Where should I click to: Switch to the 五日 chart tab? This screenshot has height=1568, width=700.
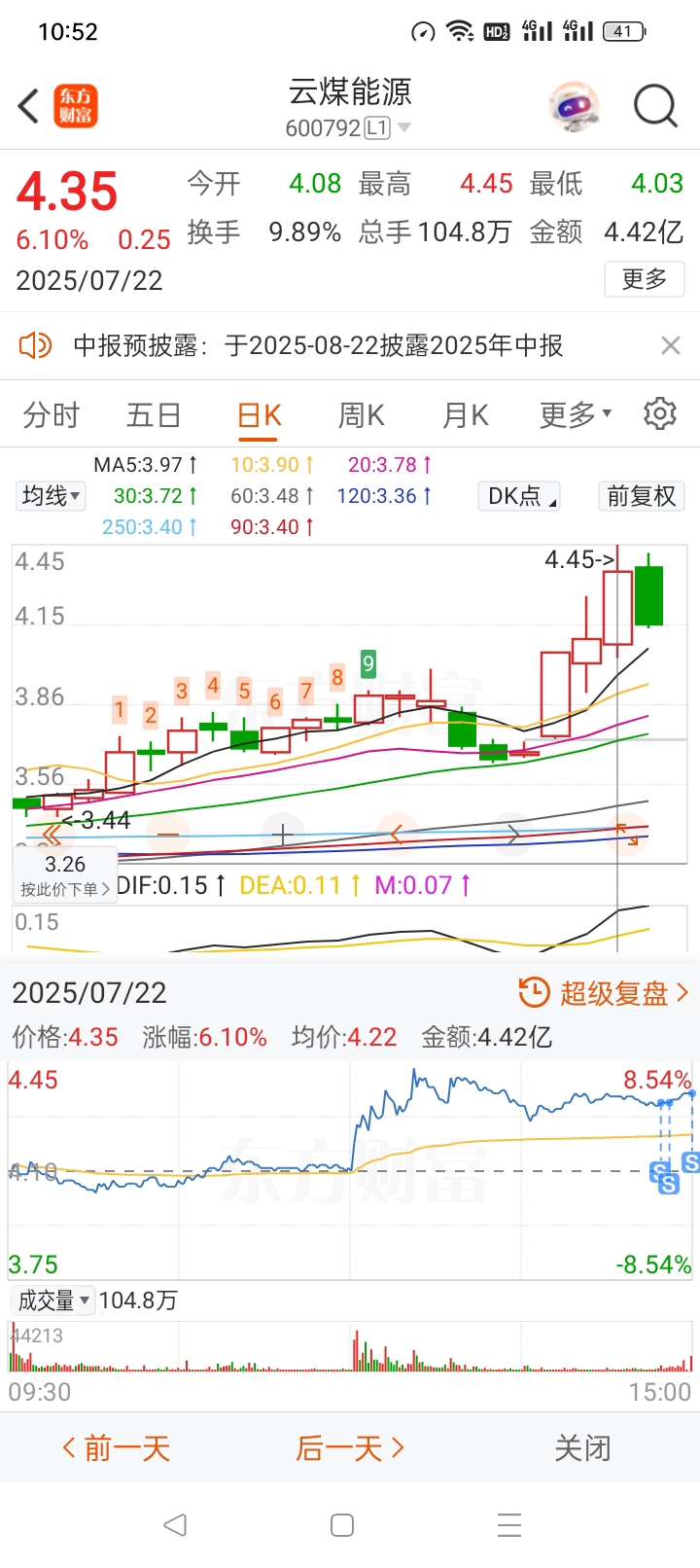tap(154, 415)
